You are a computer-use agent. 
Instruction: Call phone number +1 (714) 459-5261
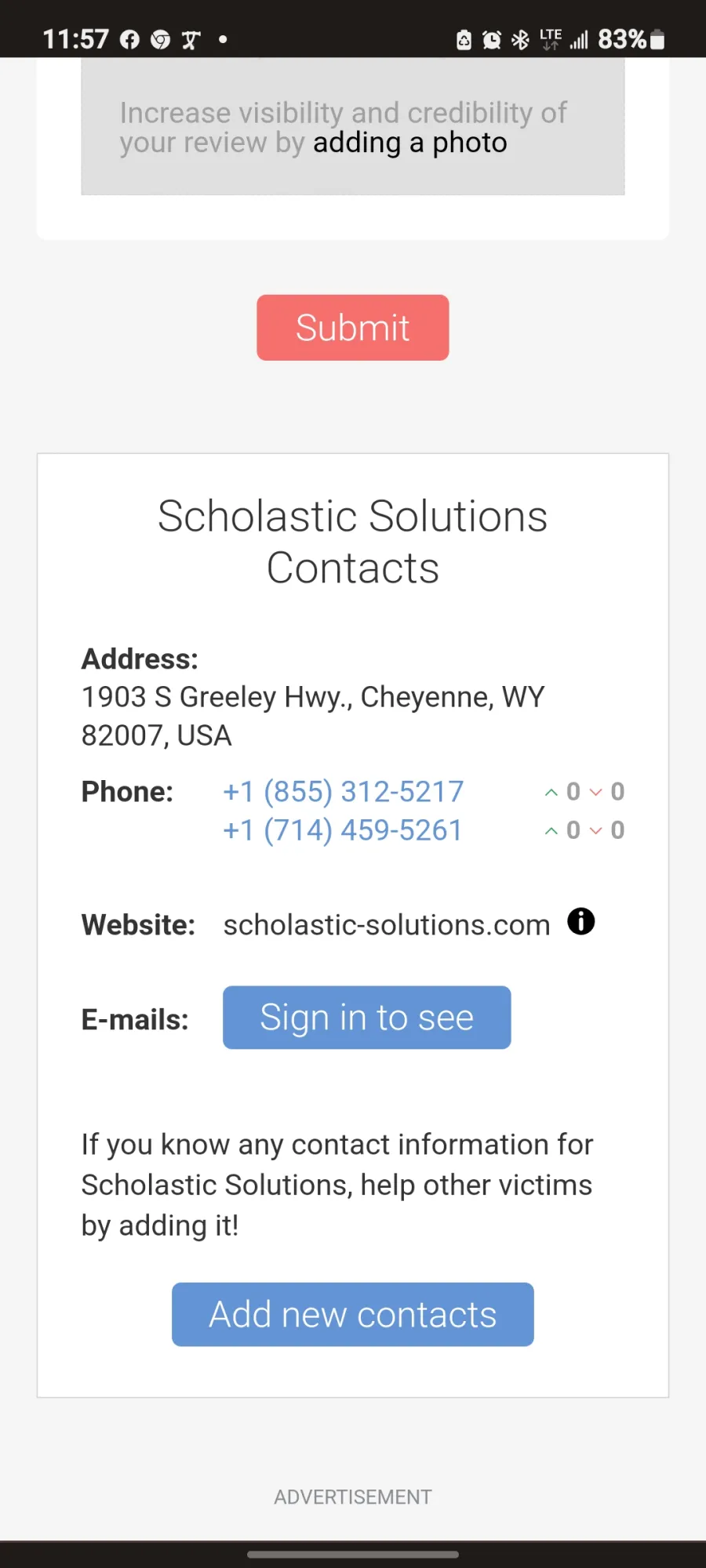coord(343,830)
